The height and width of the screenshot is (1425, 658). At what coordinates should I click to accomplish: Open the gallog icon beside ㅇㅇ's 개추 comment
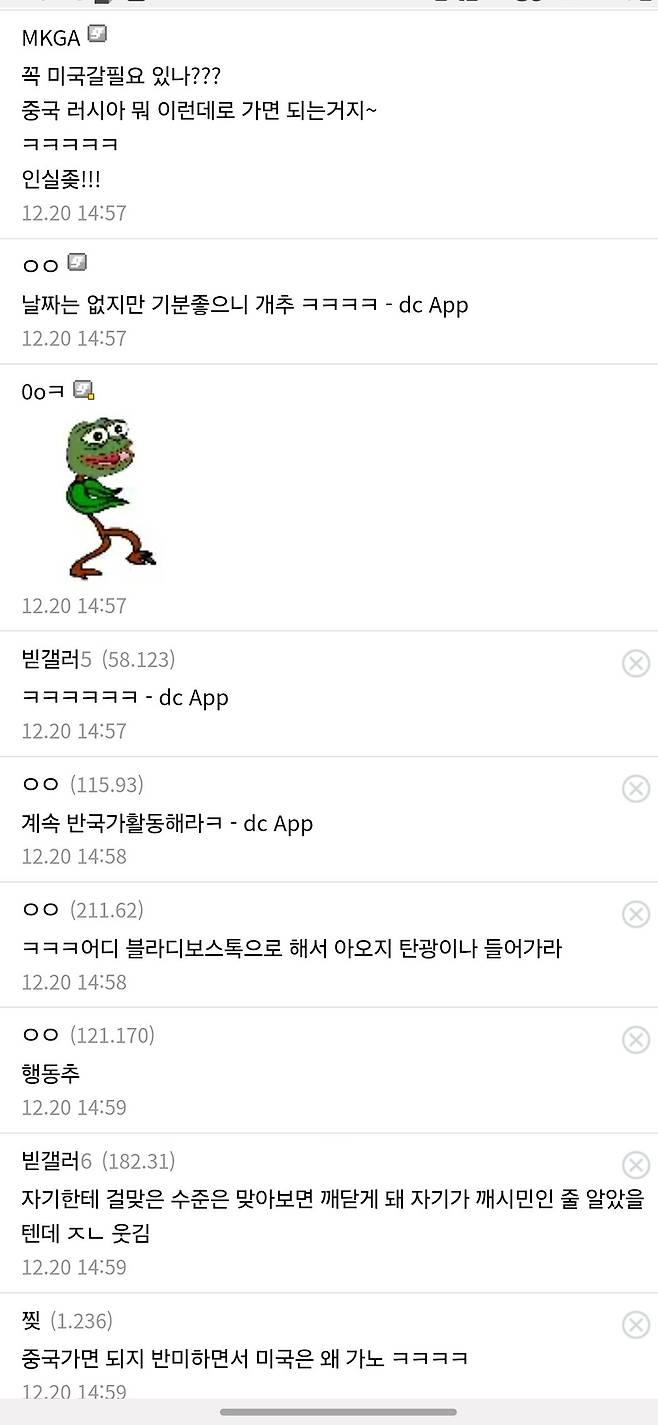click(x=77, y=263)
